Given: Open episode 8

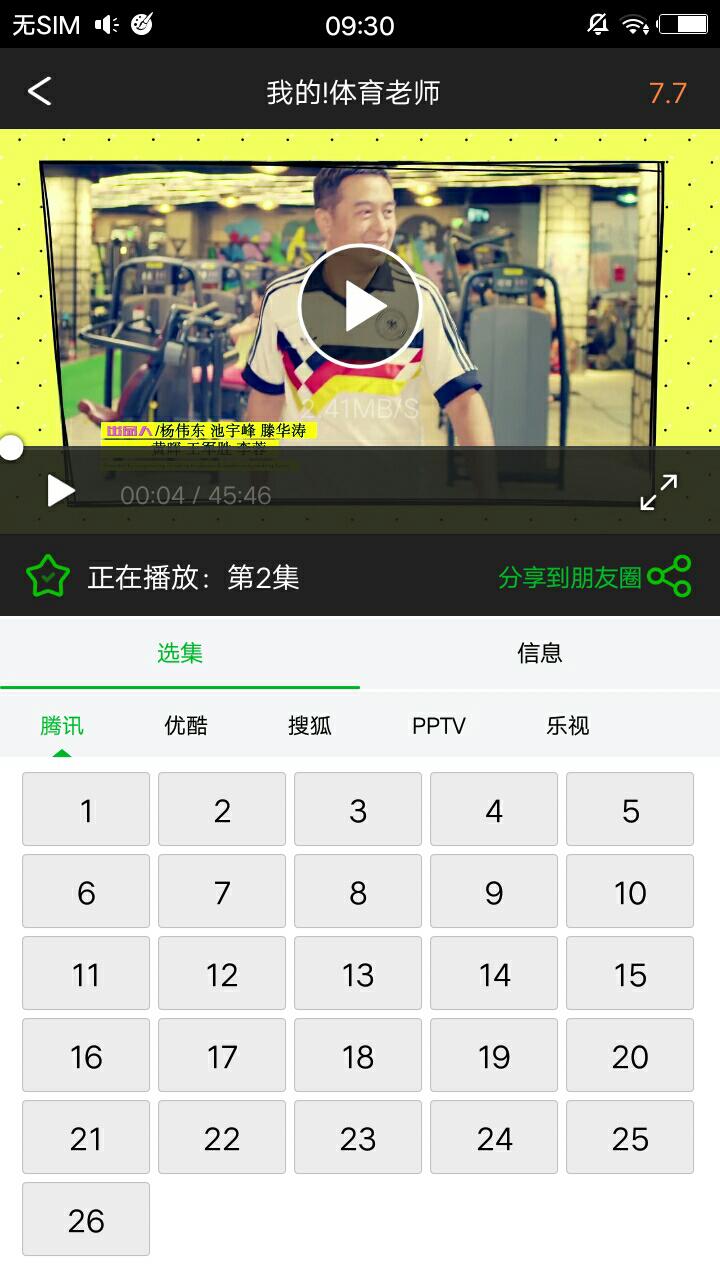Looking at the screenshot, I should point(358,892).
